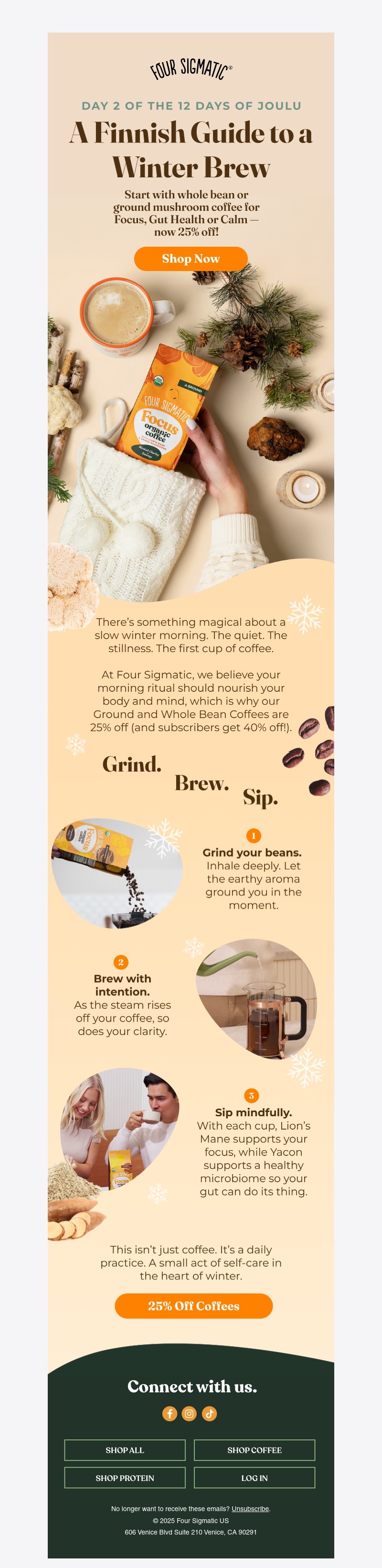
Task: Open the Instagram icon
Action: pyautogui.click(x=189, y=1414)
